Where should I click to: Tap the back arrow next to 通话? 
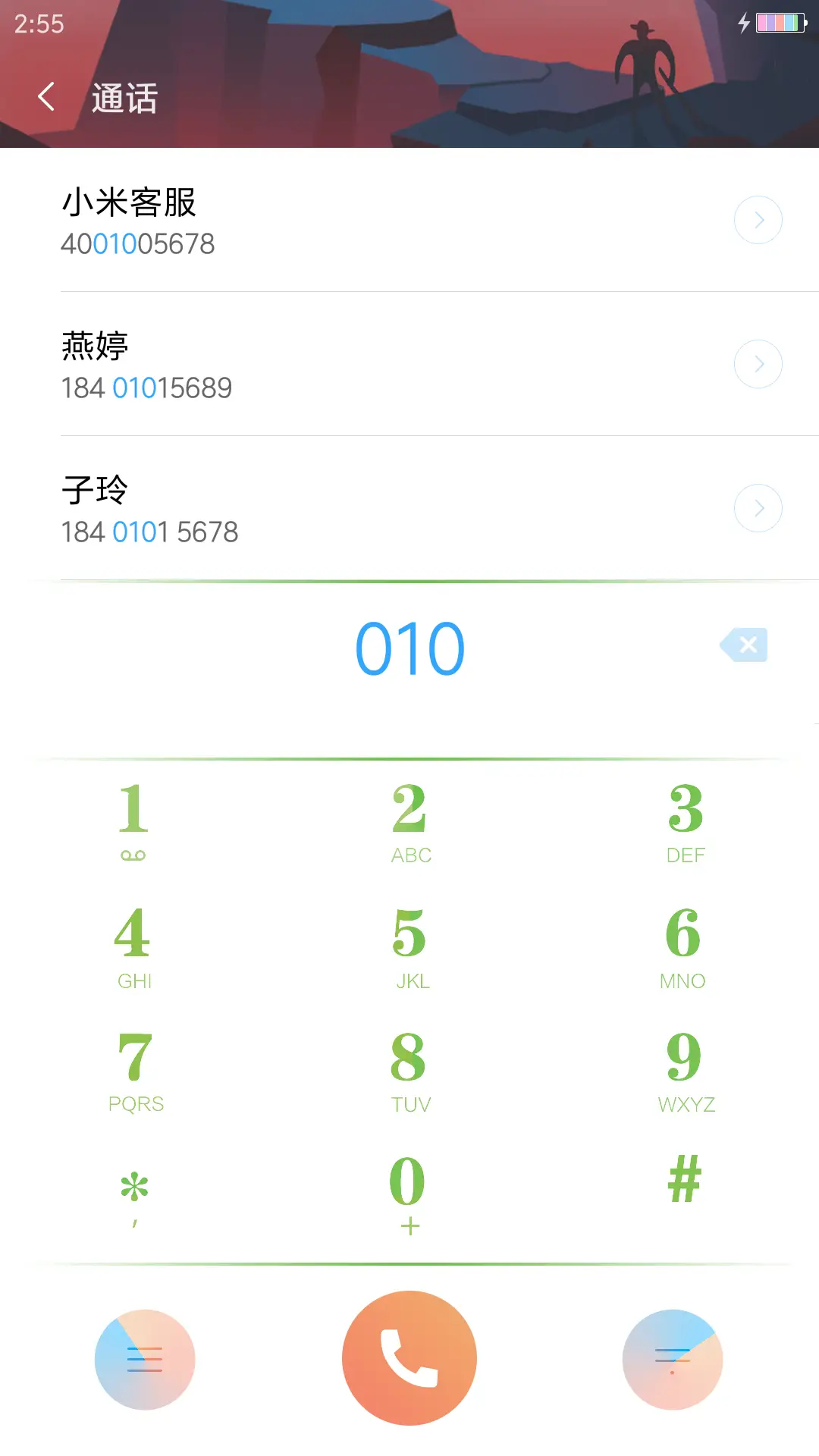pos(46,96)
